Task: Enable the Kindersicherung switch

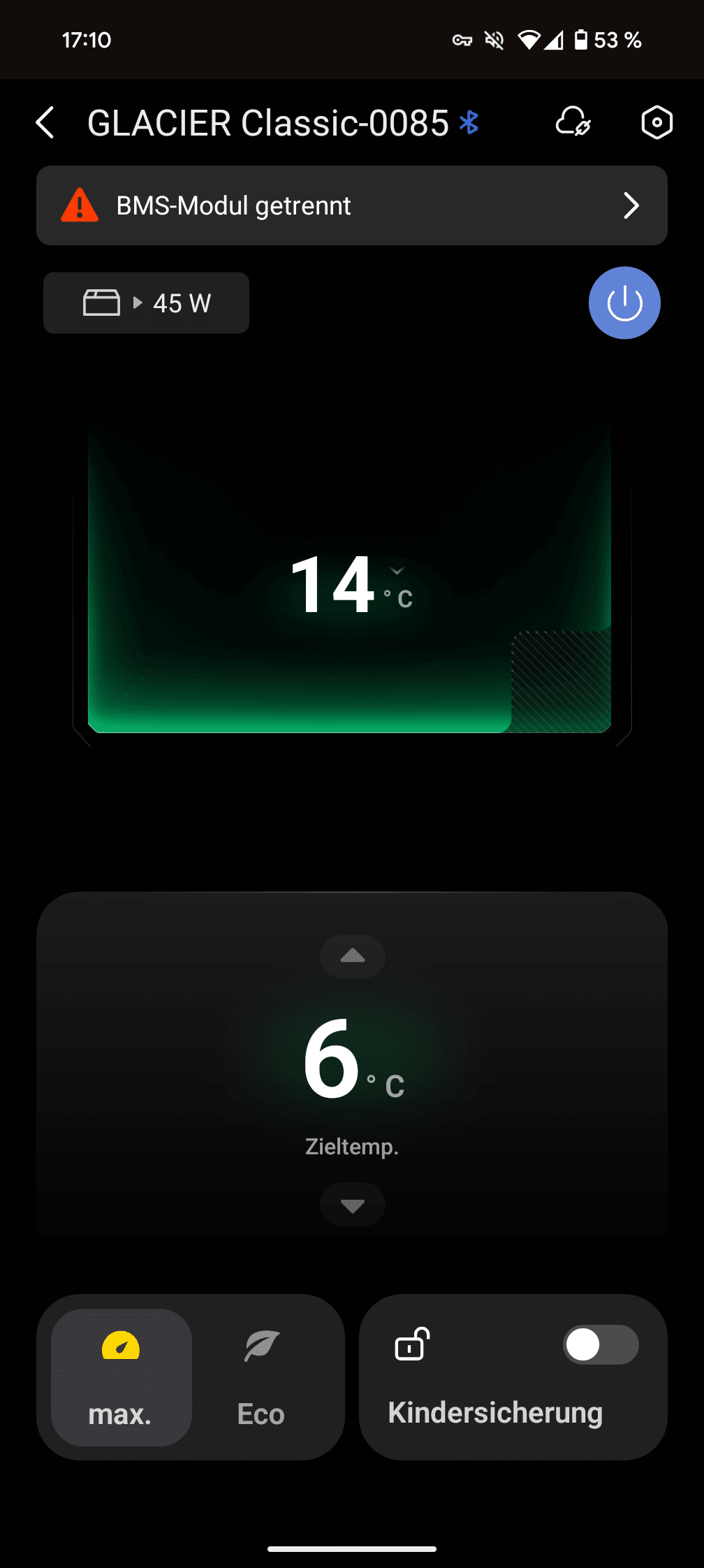Action: tap(600, 1345)
